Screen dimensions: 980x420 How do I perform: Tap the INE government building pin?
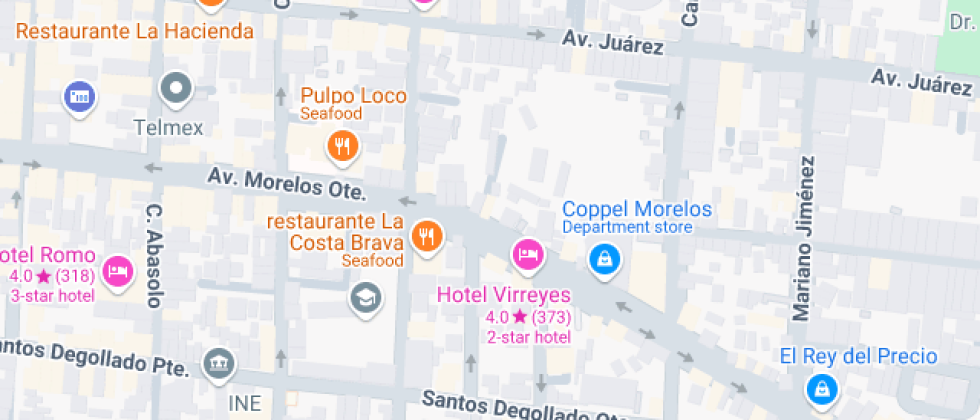click(217, 364)
